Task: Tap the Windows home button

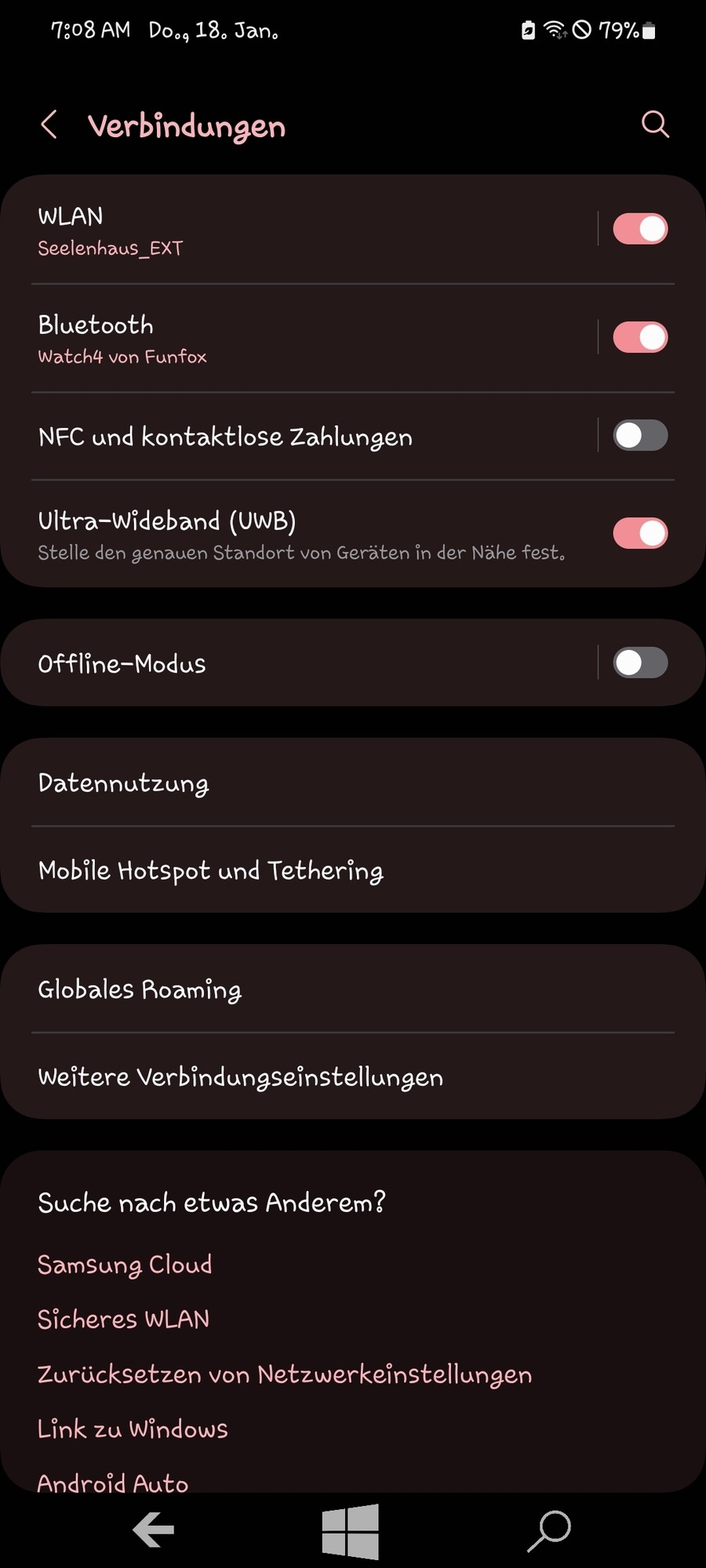Action: (x=351, y=1530)
